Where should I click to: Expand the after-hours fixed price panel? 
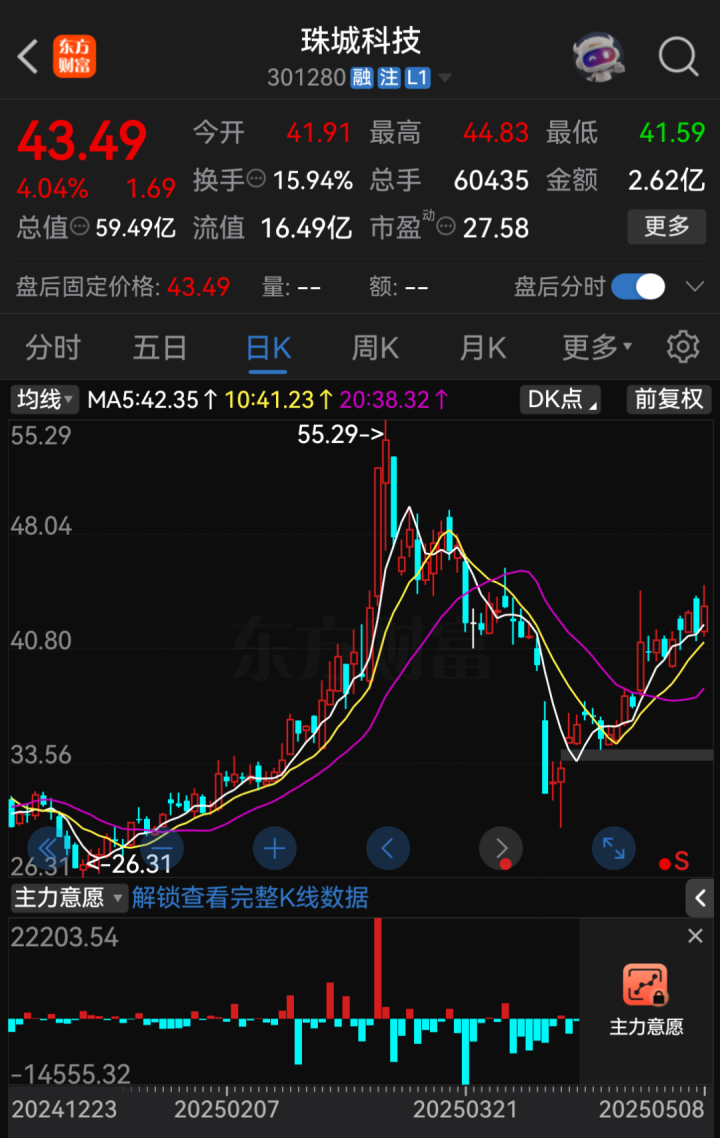[695, 287]
